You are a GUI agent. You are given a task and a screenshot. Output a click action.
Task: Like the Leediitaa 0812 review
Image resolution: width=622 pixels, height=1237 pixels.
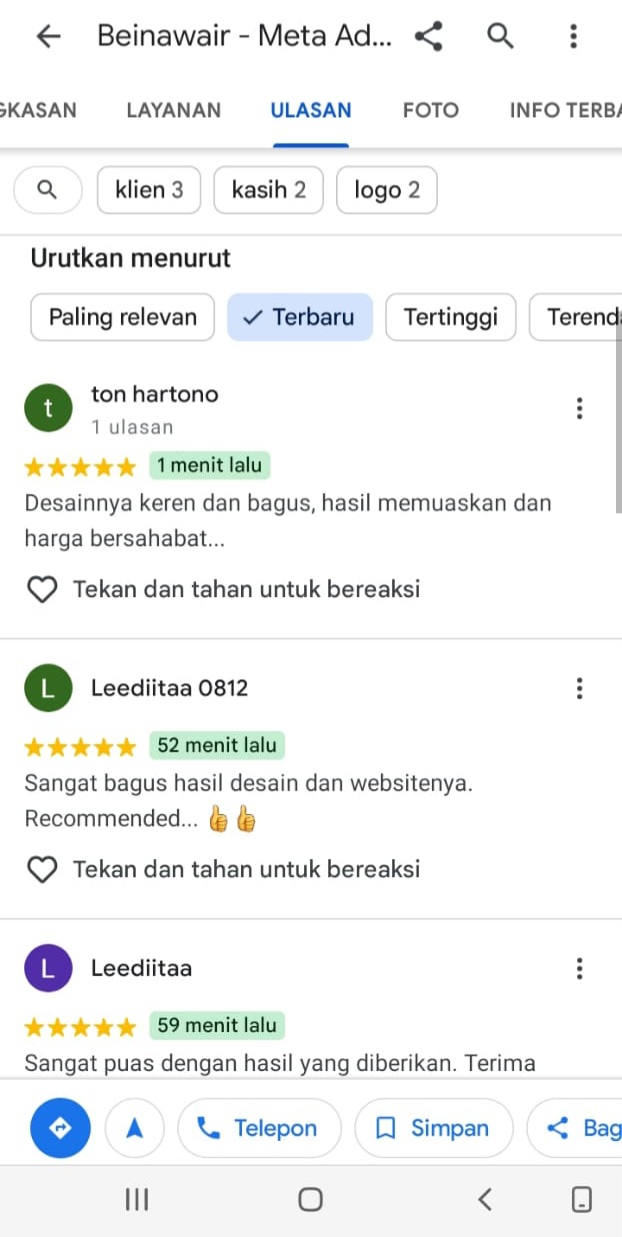[42, 870]
